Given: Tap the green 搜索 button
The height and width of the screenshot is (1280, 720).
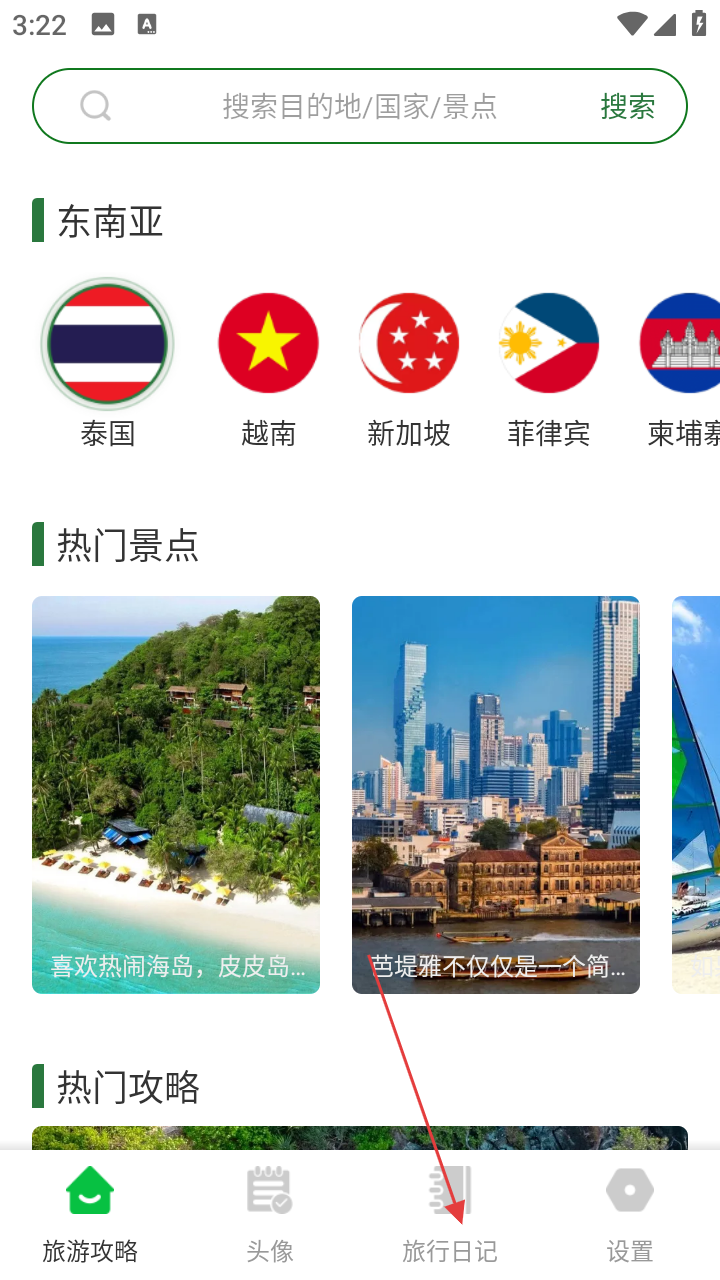Looking at the screenshot, I should pyautogui.click(x=628, y=106).
